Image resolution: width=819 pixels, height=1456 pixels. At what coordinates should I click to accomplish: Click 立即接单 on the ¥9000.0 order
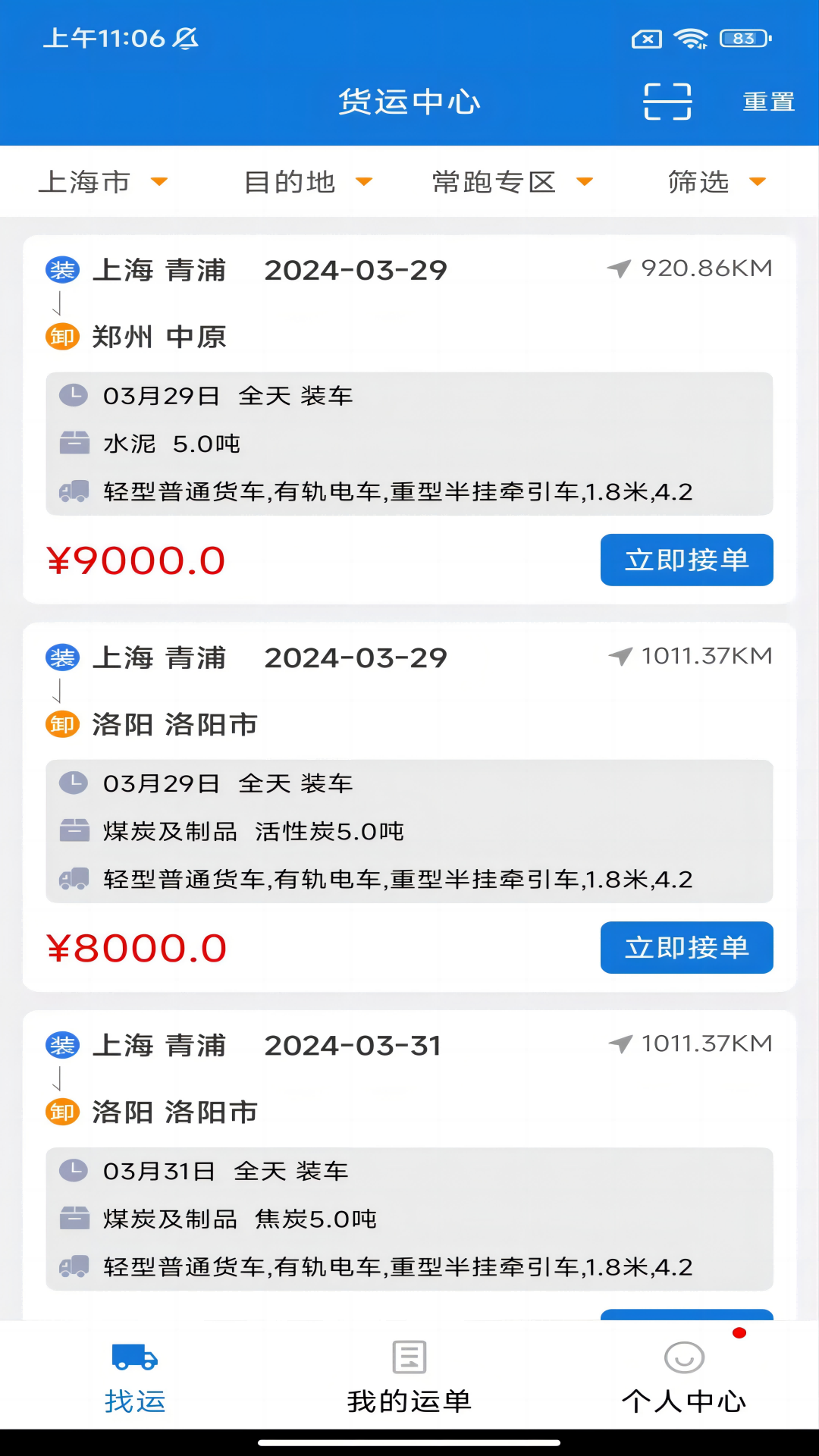point(686,560)
